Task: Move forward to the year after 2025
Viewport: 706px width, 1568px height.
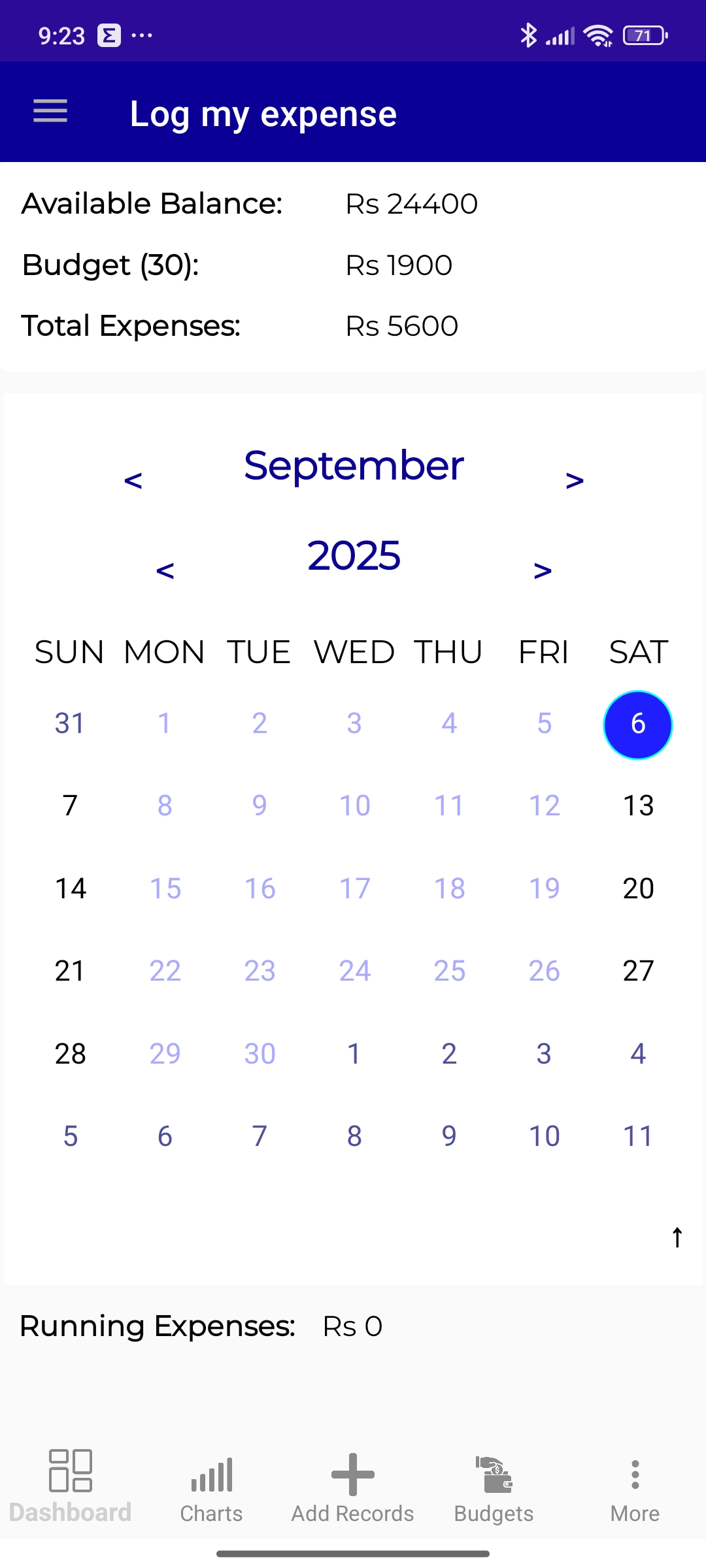Action: (x=543, y=570)
